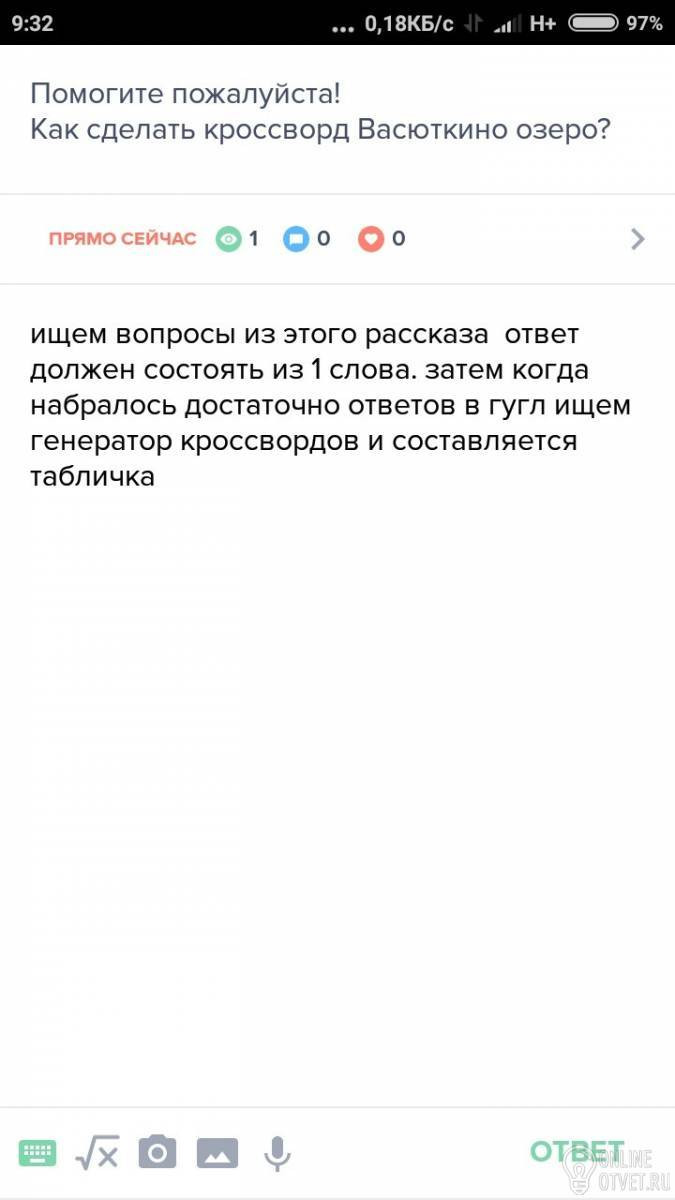Attach an image from the gallery

point(217,1153)
